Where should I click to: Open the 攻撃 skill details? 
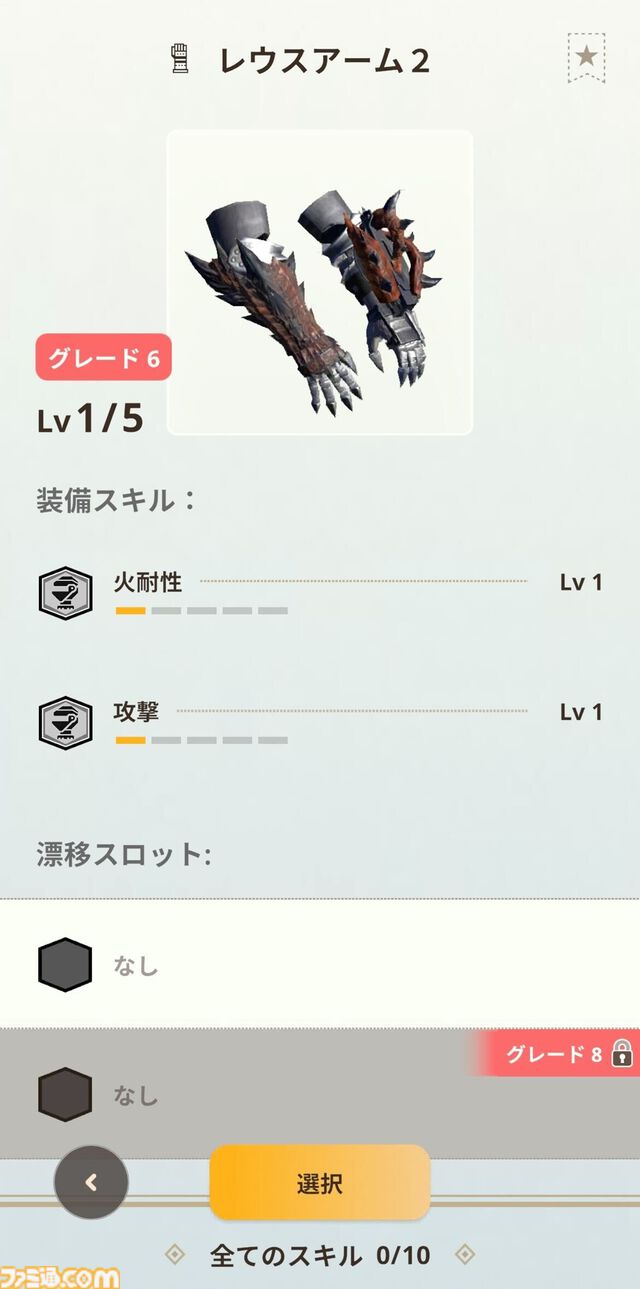[320, 723]
